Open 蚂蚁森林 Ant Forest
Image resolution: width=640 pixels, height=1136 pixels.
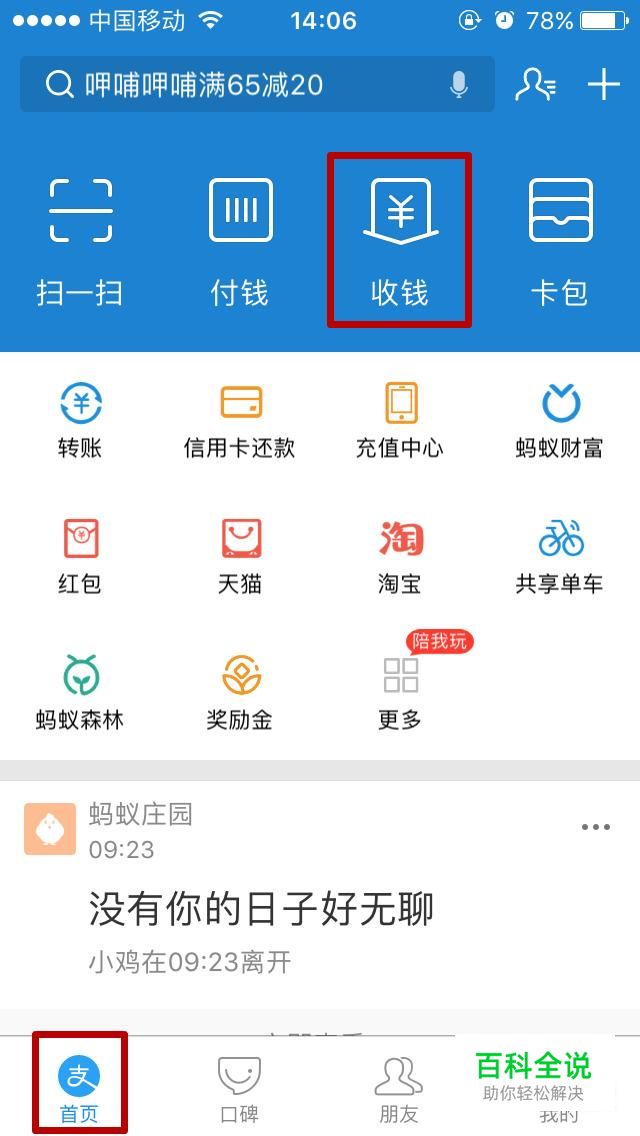[80, 692]
